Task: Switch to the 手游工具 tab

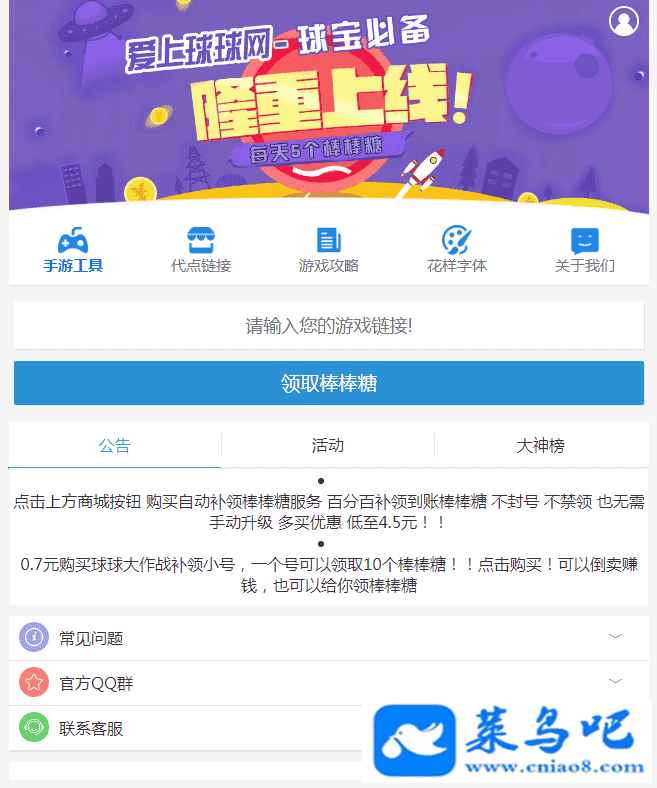Action: pyautogui.click(x=73, y=250)
